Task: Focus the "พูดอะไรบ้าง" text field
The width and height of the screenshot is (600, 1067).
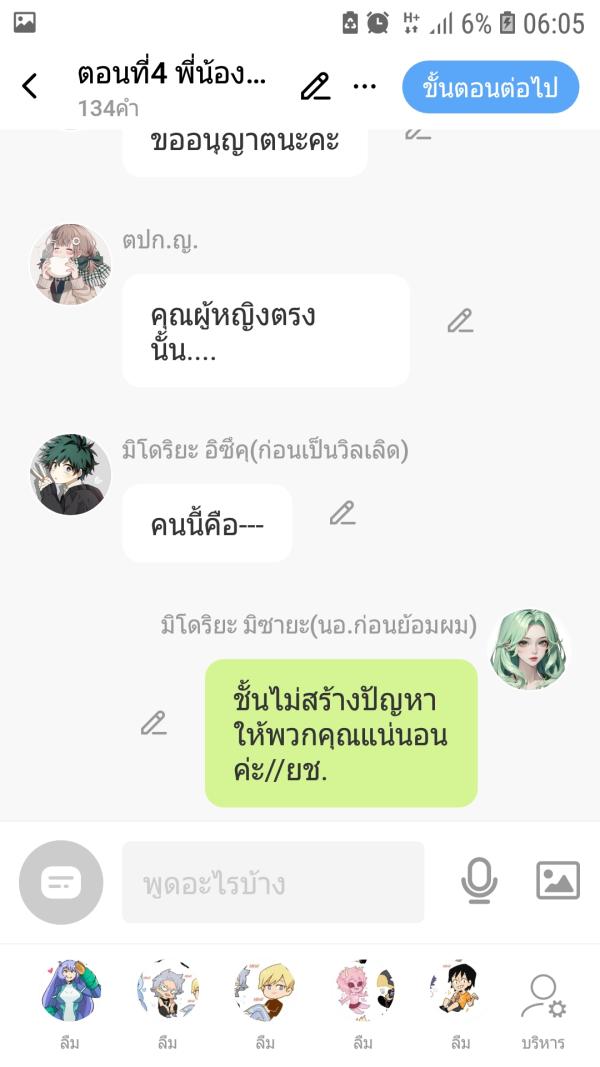Action: pos(273,882)
